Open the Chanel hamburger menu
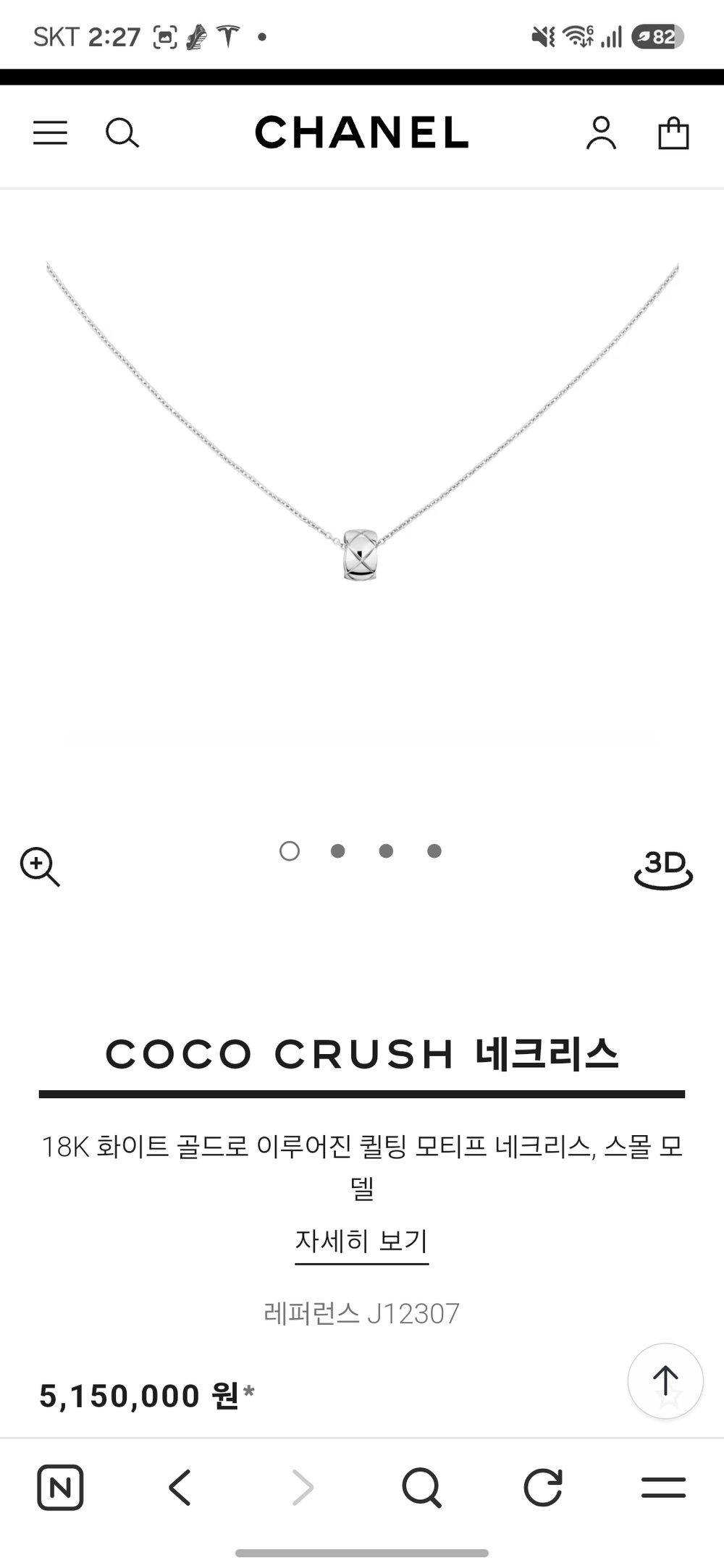Viewport: 724px width, 1568px height. coord(50,133)
